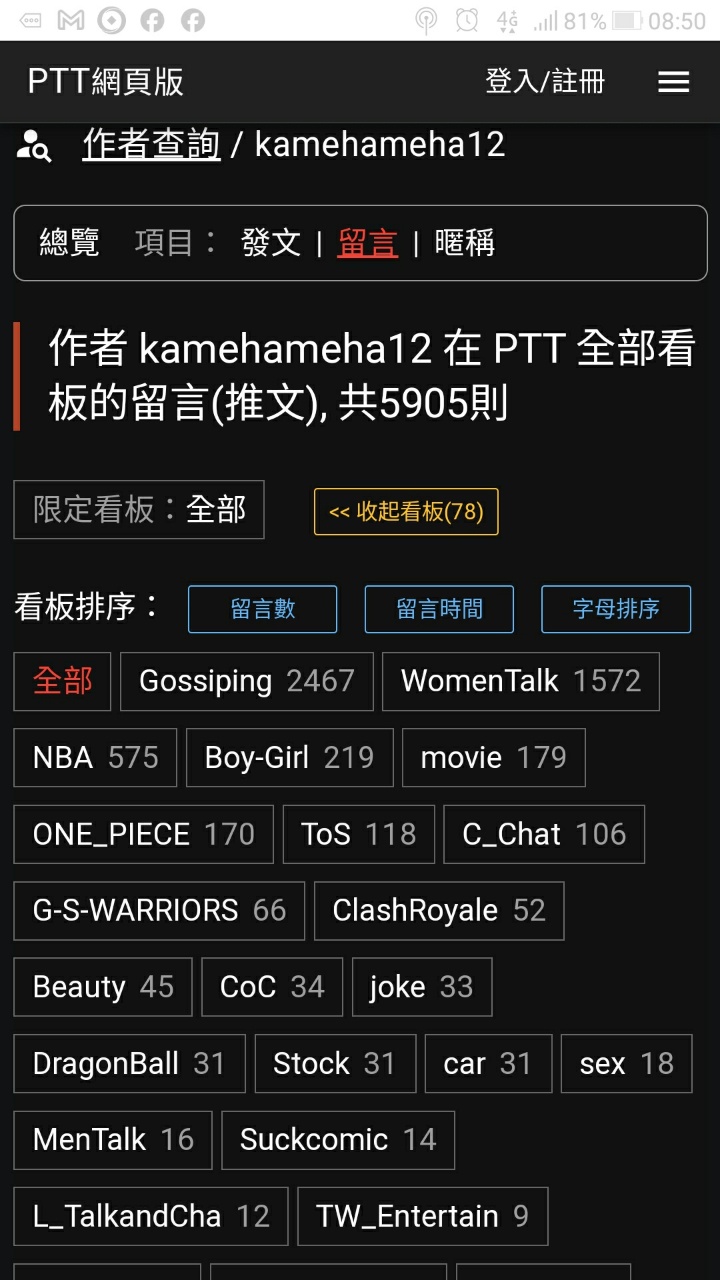Sort boards by 留言數
Image resolution: width=720 pixels, height=1280 pixels.
[x=263, y=609]
